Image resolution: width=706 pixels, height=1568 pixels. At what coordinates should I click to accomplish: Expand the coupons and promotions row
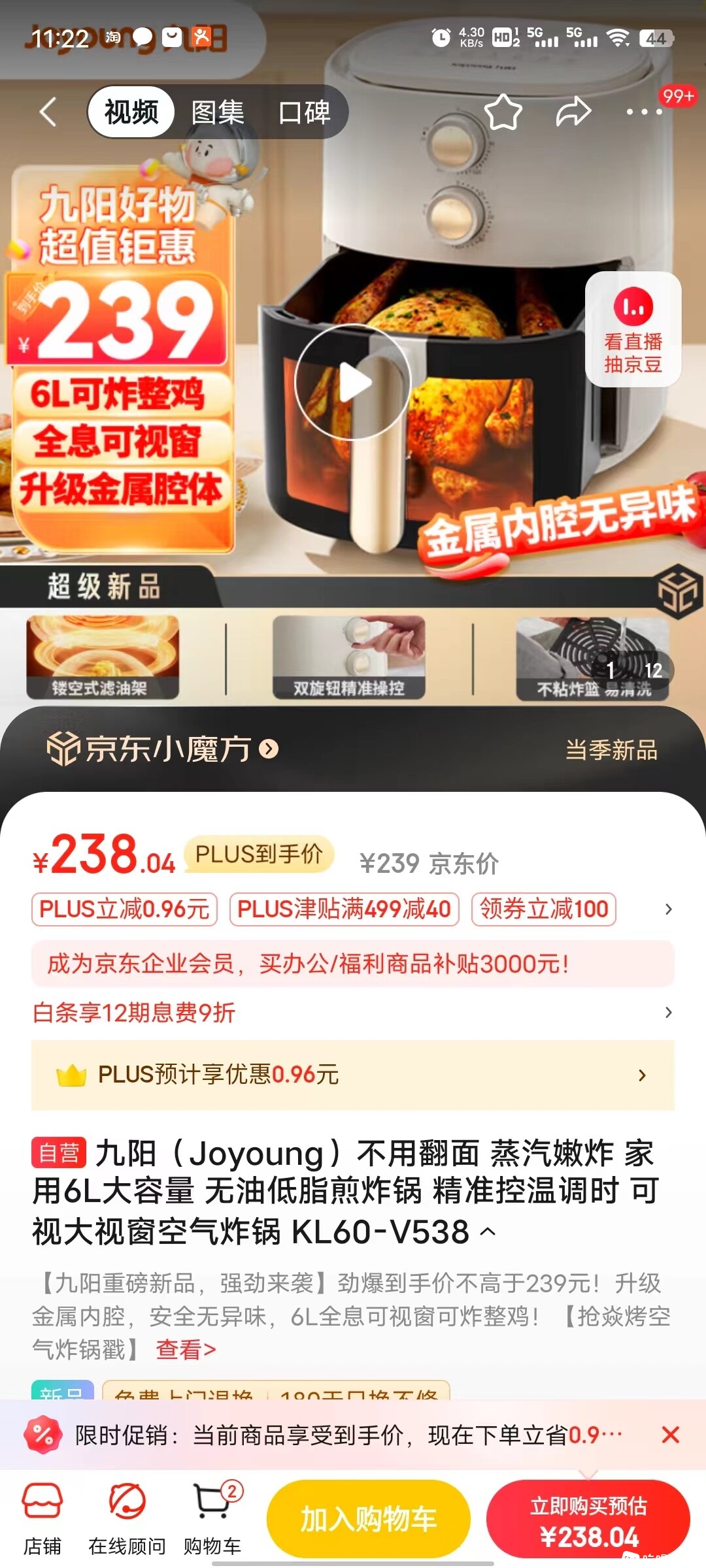[668, 909]
